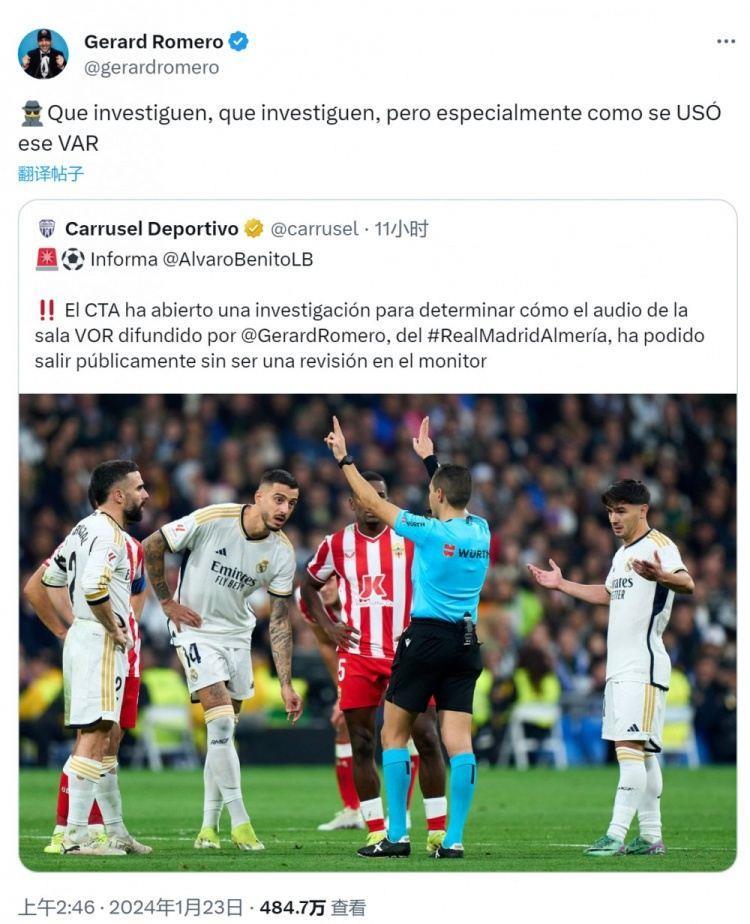Open the tweet's overflow menu
This screenshot has width=750, height=924.
point(726,41)
